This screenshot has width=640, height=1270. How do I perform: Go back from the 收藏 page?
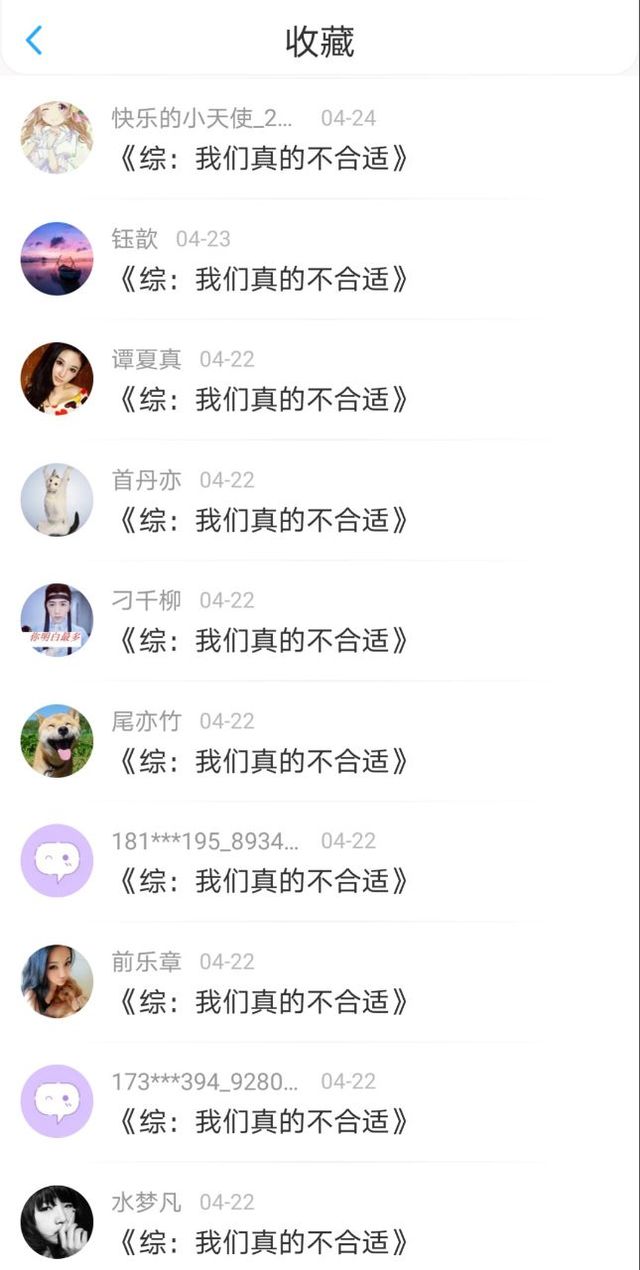34,41
